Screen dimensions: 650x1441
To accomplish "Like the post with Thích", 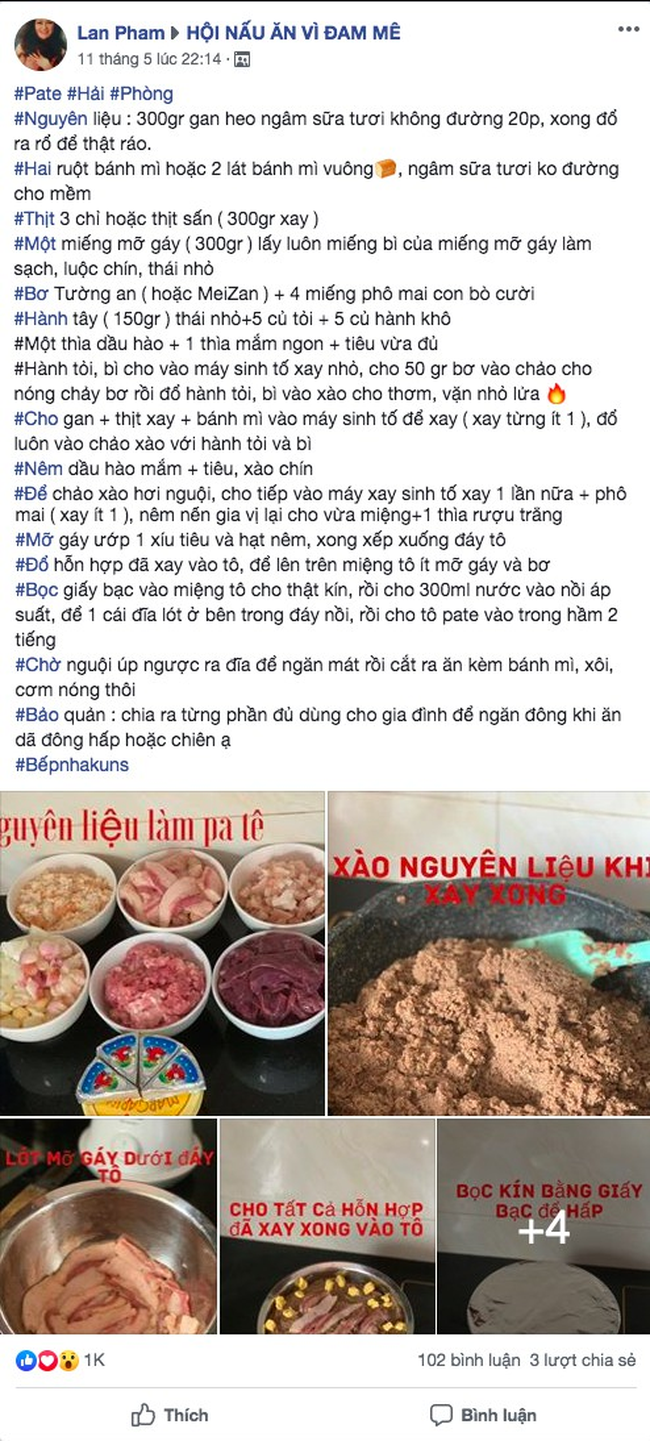I will (x=170, y=1415).
